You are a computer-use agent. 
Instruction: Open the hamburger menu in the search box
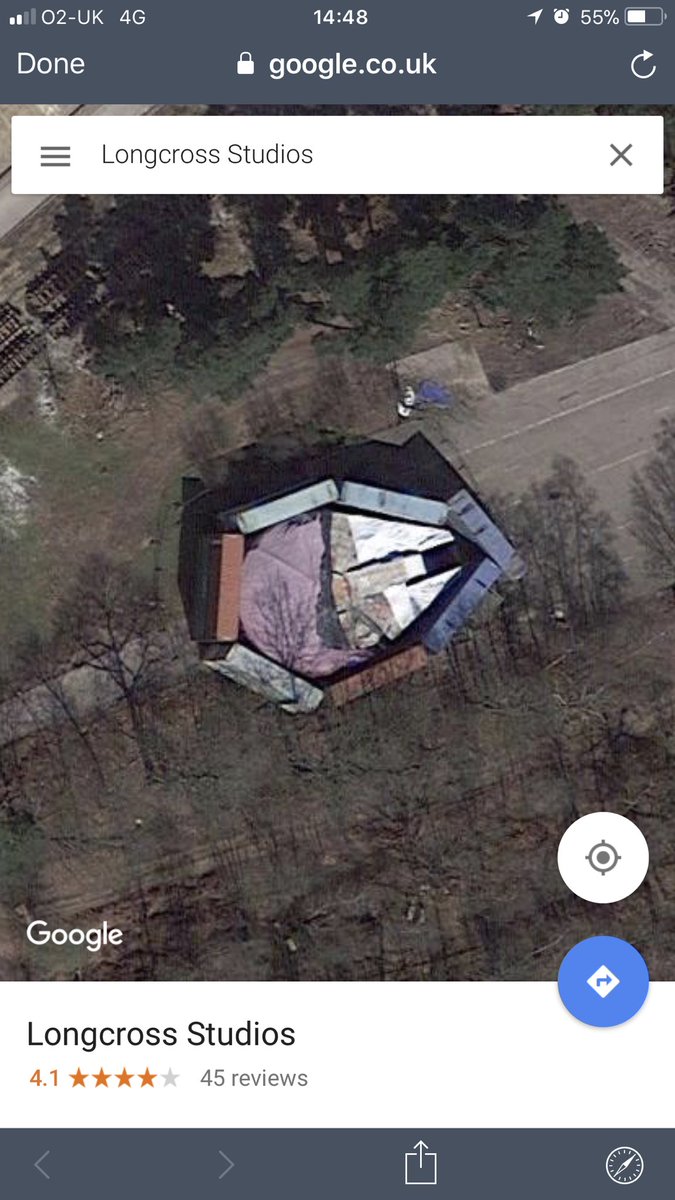point(55,156)
